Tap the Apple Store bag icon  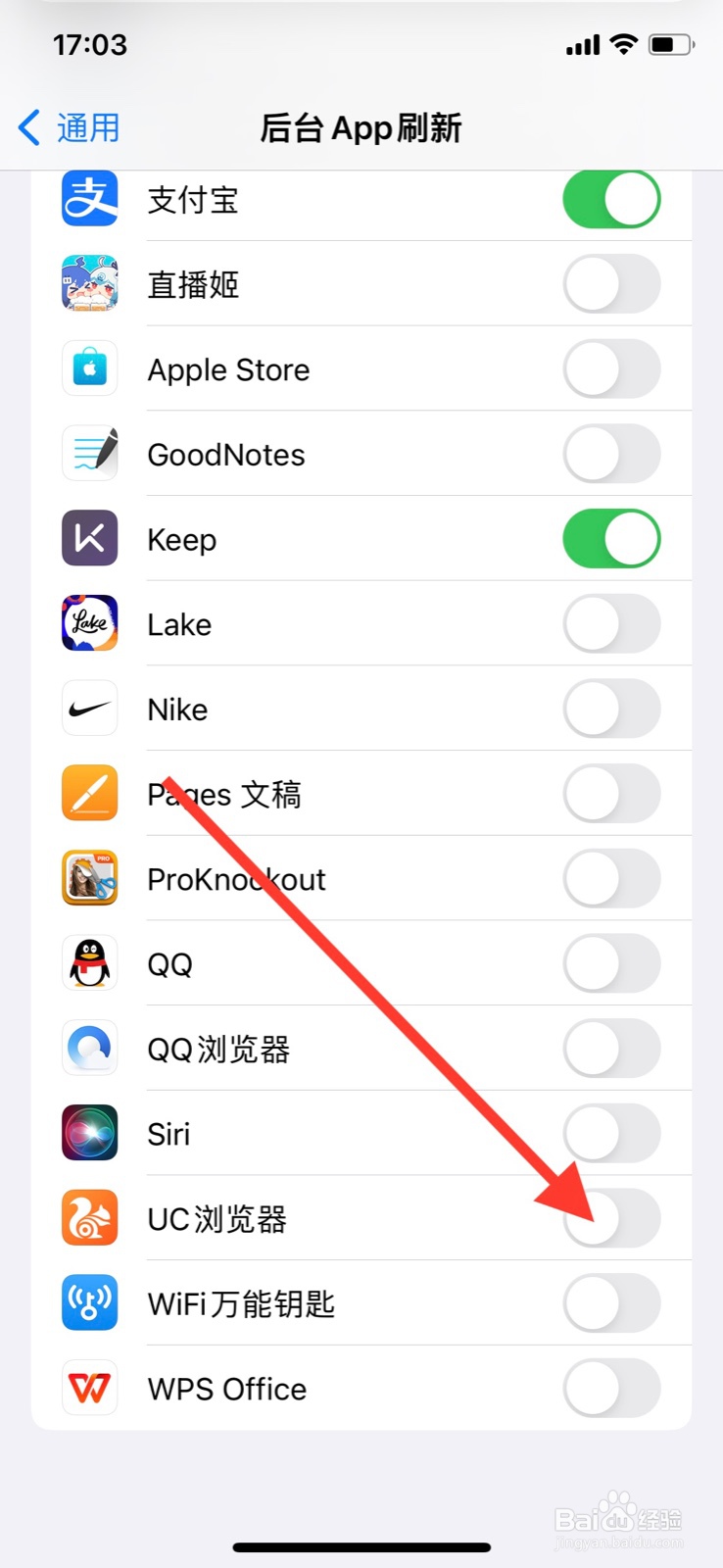(x=89, y=368)
